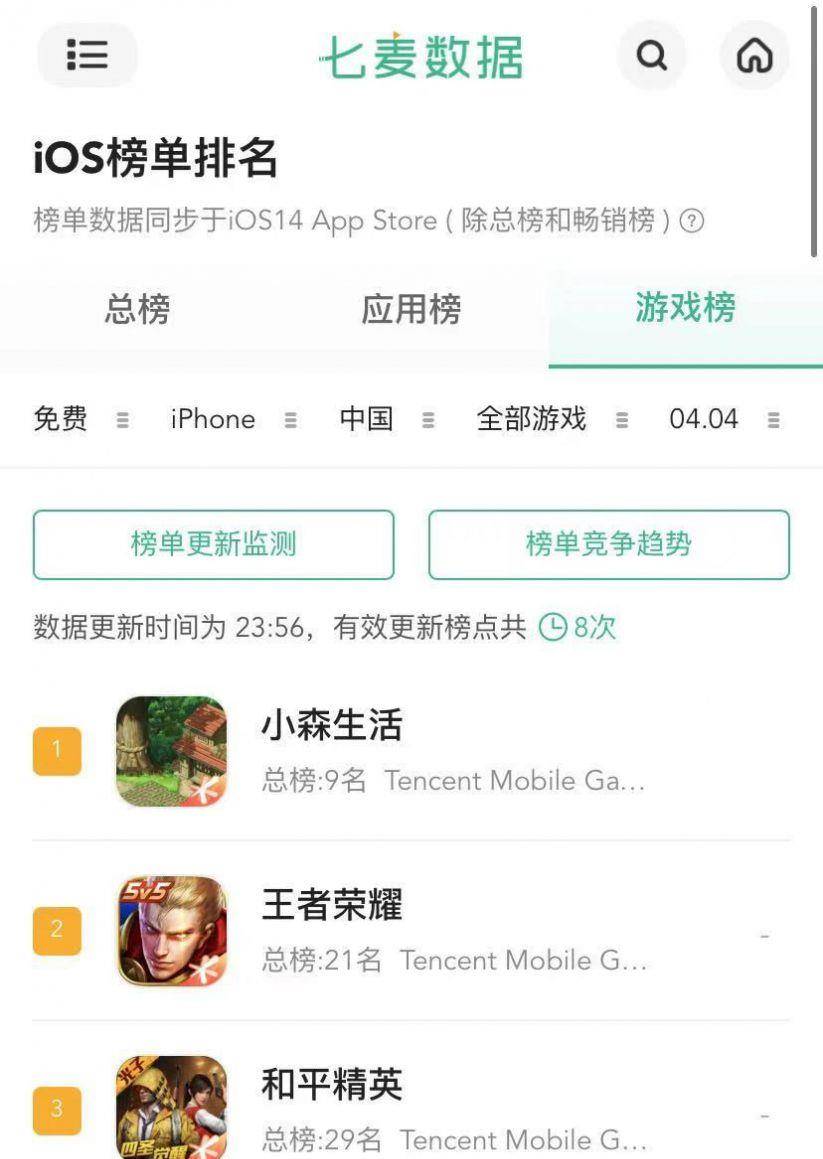Image resolution: width=823 pixels, height=1159 pixels.
Task: Open the menu list icon
Action: [x=87, y=54]
